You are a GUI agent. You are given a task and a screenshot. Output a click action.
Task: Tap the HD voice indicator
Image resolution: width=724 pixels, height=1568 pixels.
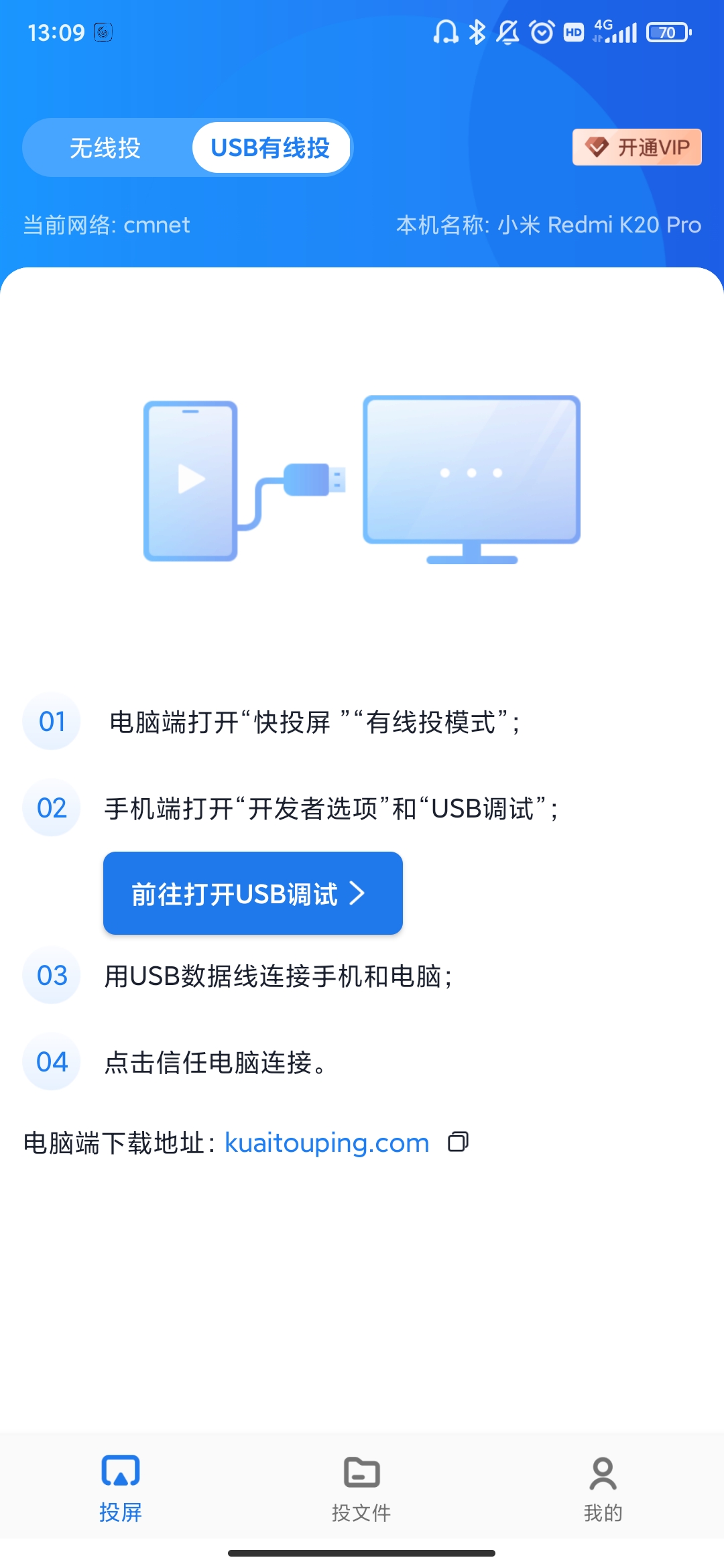tap(572, 31)
